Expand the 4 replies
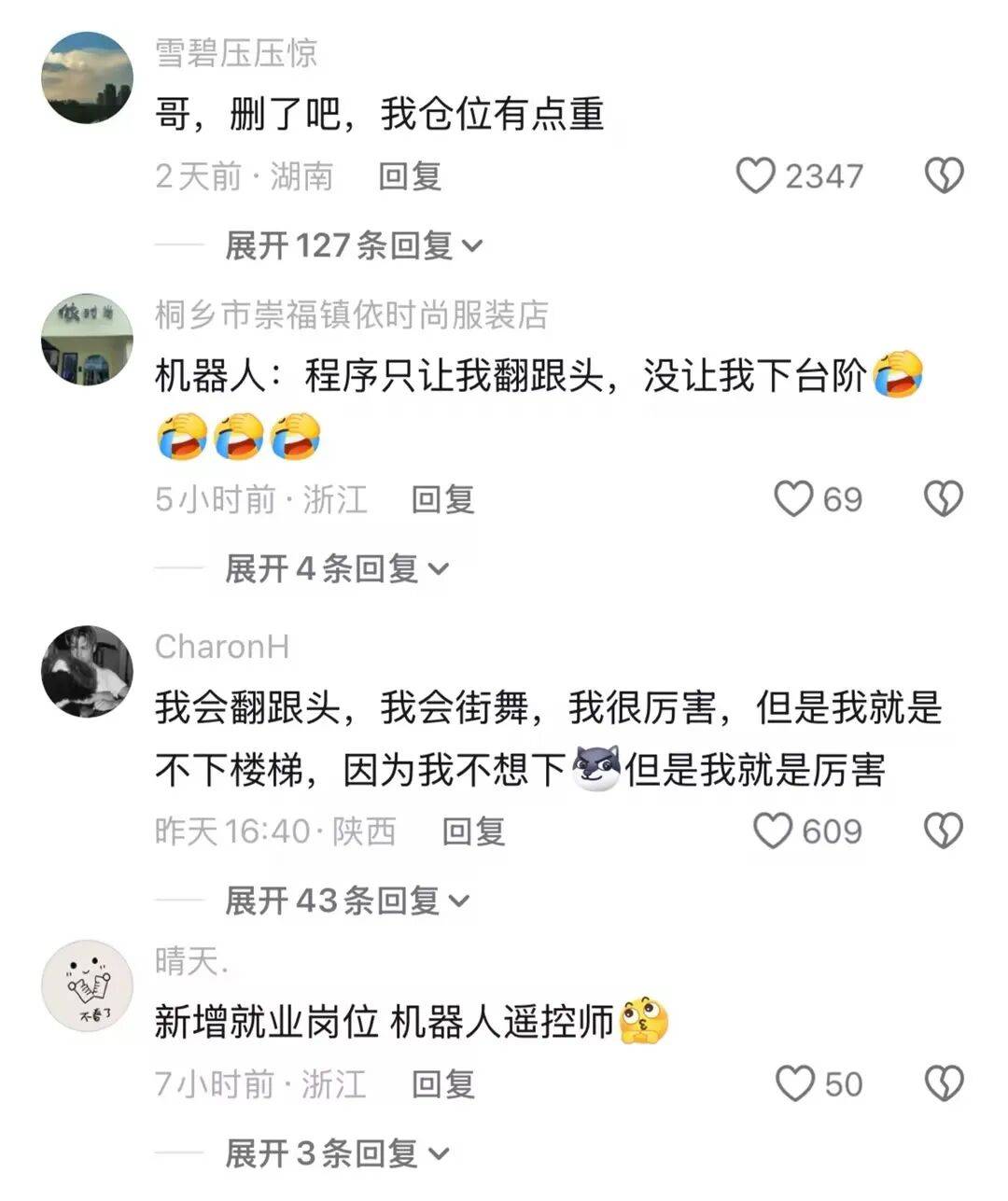This screenshot has height=1201, width=1008. coord(336,568)
